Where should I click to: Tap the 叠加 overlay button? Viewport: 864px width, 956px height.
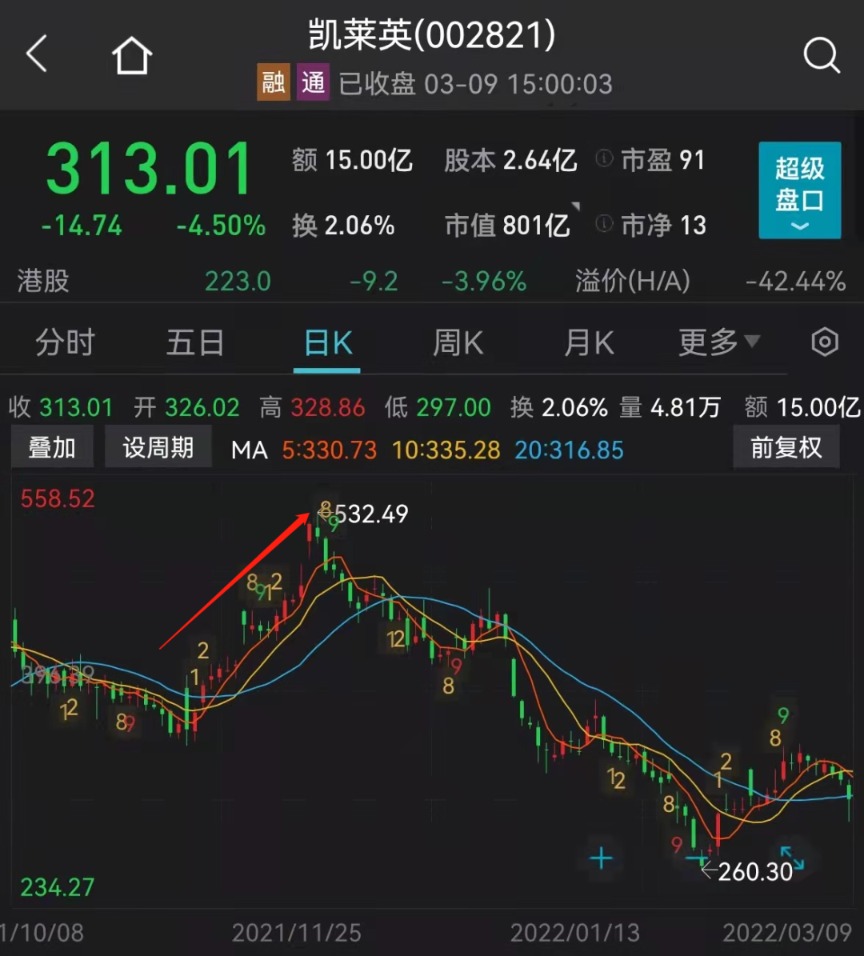pos(52,448)
